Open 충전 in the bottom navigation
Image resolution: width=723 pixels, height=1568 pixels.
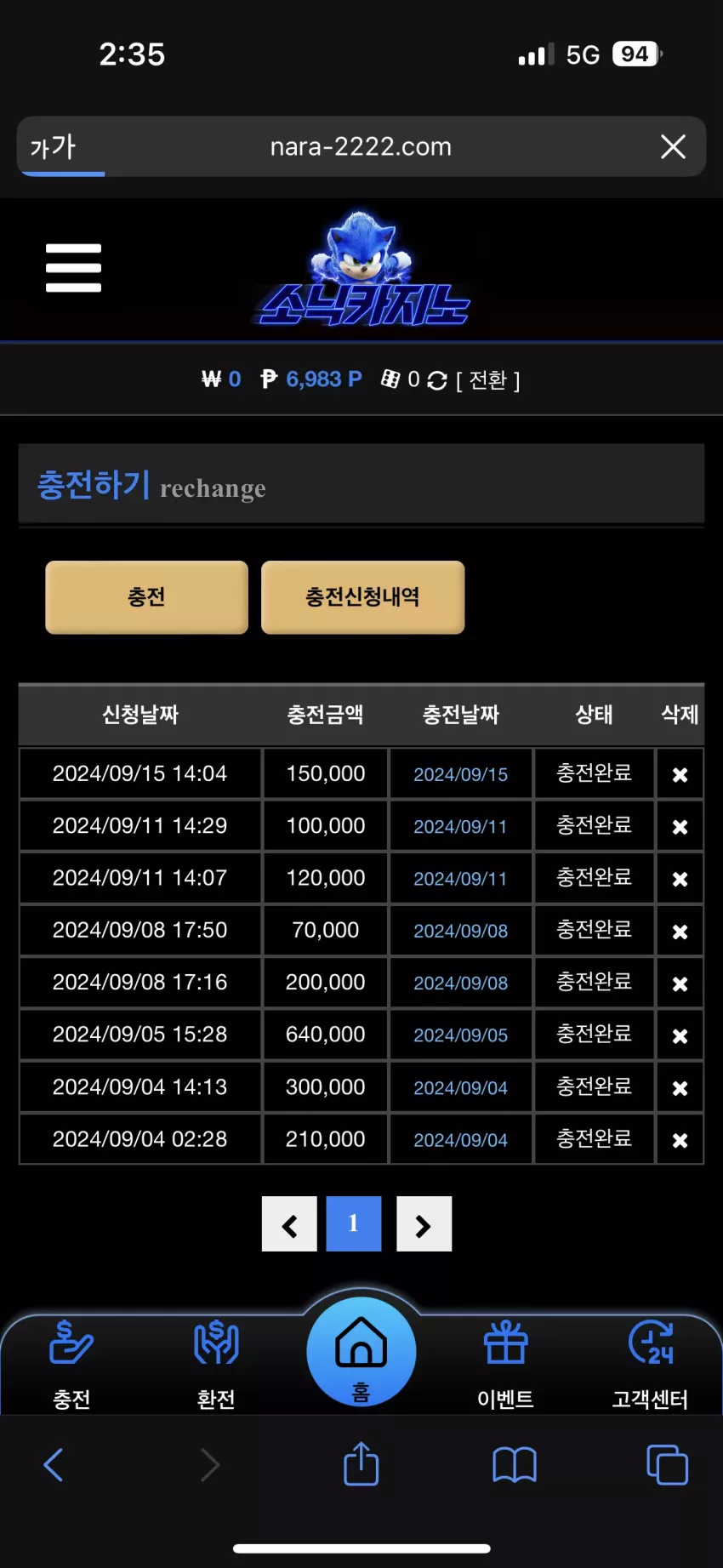[x=71, y=1364]
